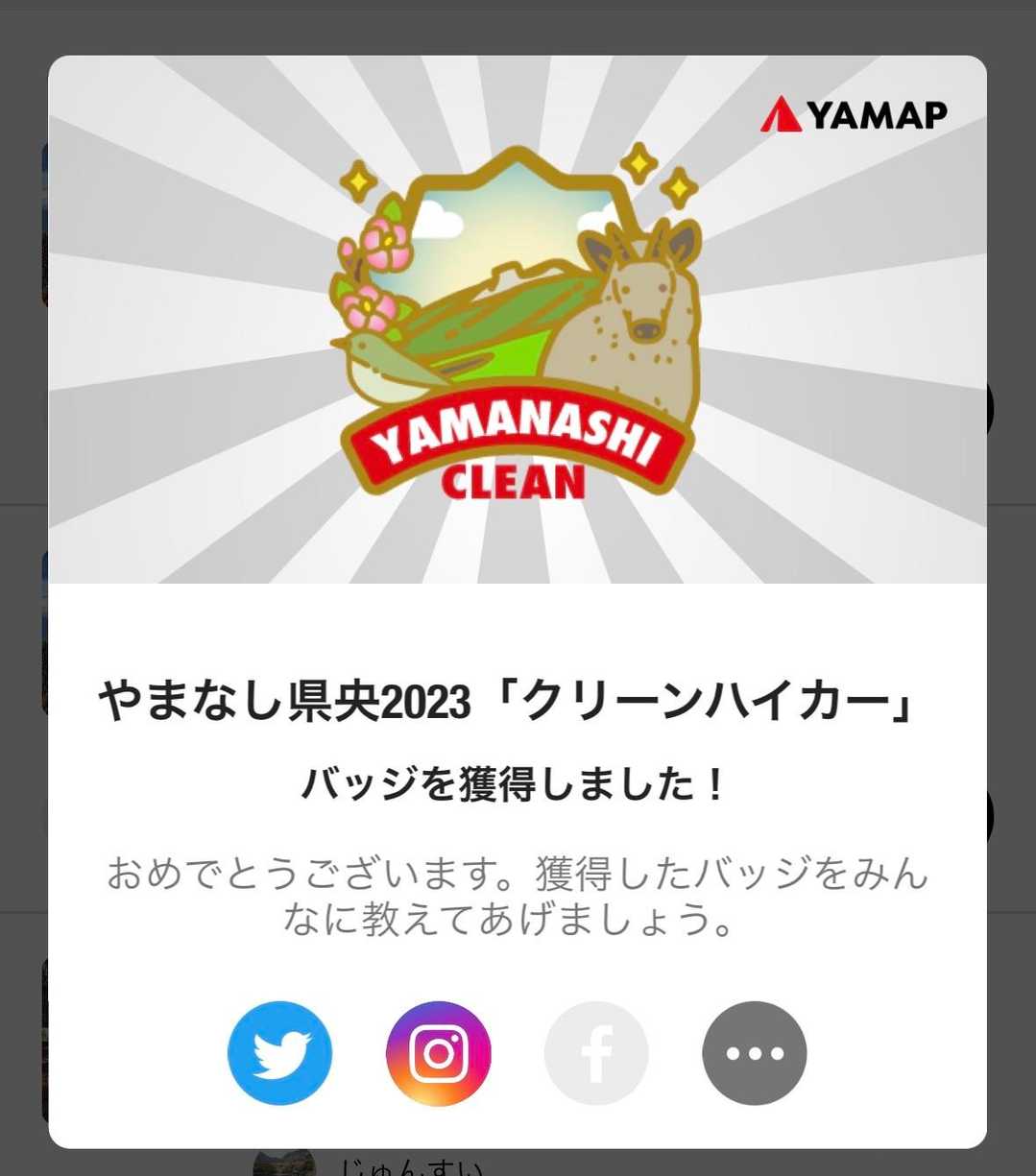Share the badge on Twitter
The height and width of the screenshot is (1176, 1036).
point(279,1053)
